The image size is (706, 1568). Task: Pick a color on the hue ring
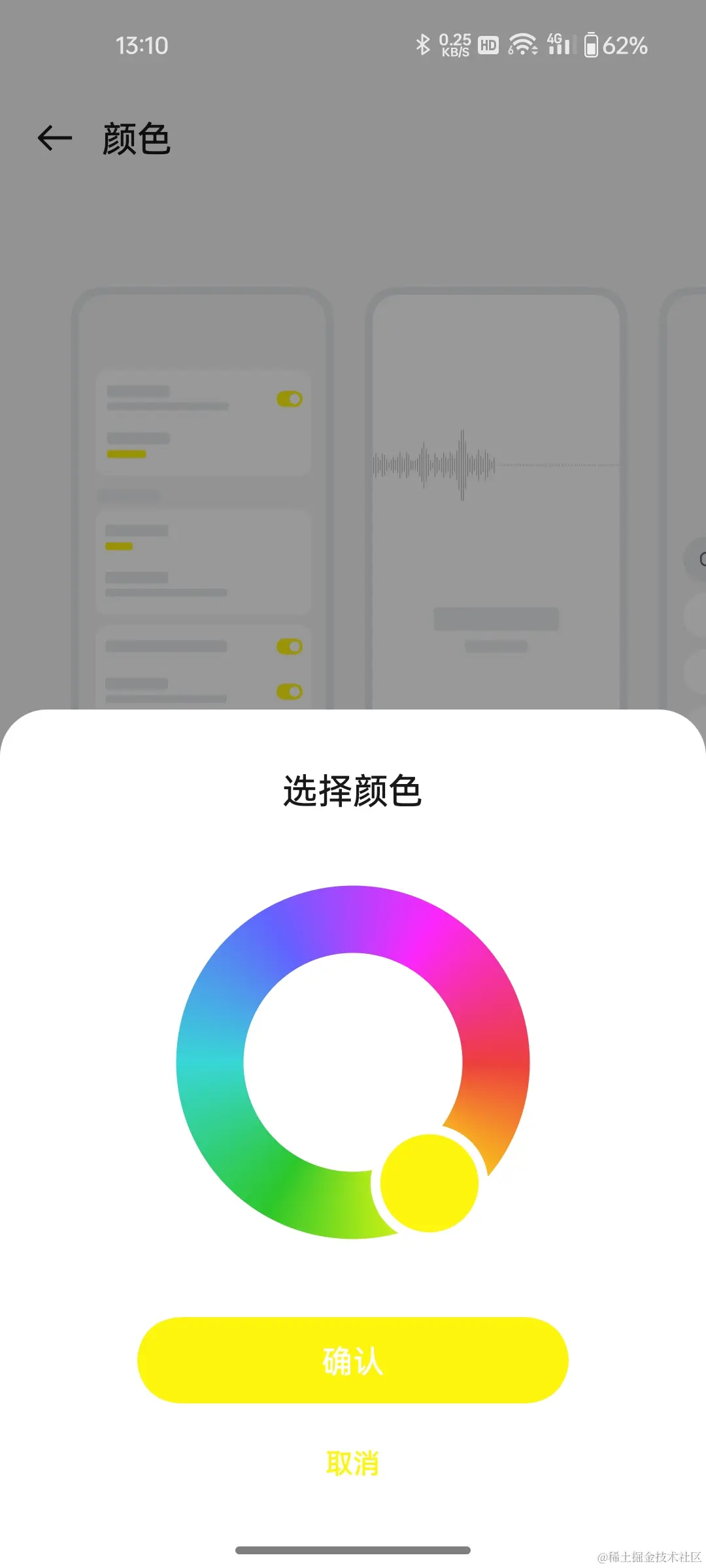coord(210,1062)
